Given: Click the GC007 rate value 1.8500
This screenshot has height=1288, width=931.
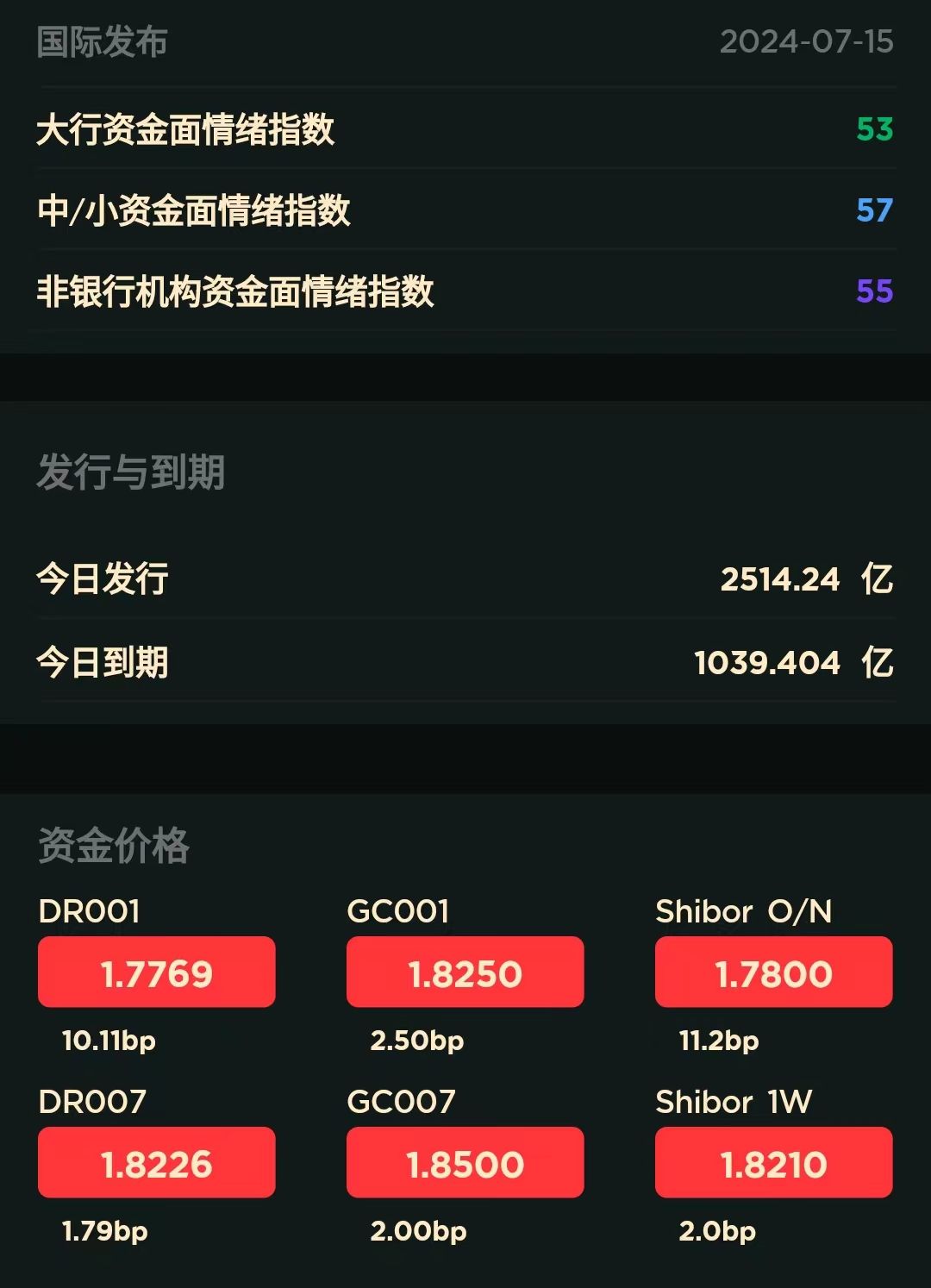Looking at the screenshot, I should 465,1163.
